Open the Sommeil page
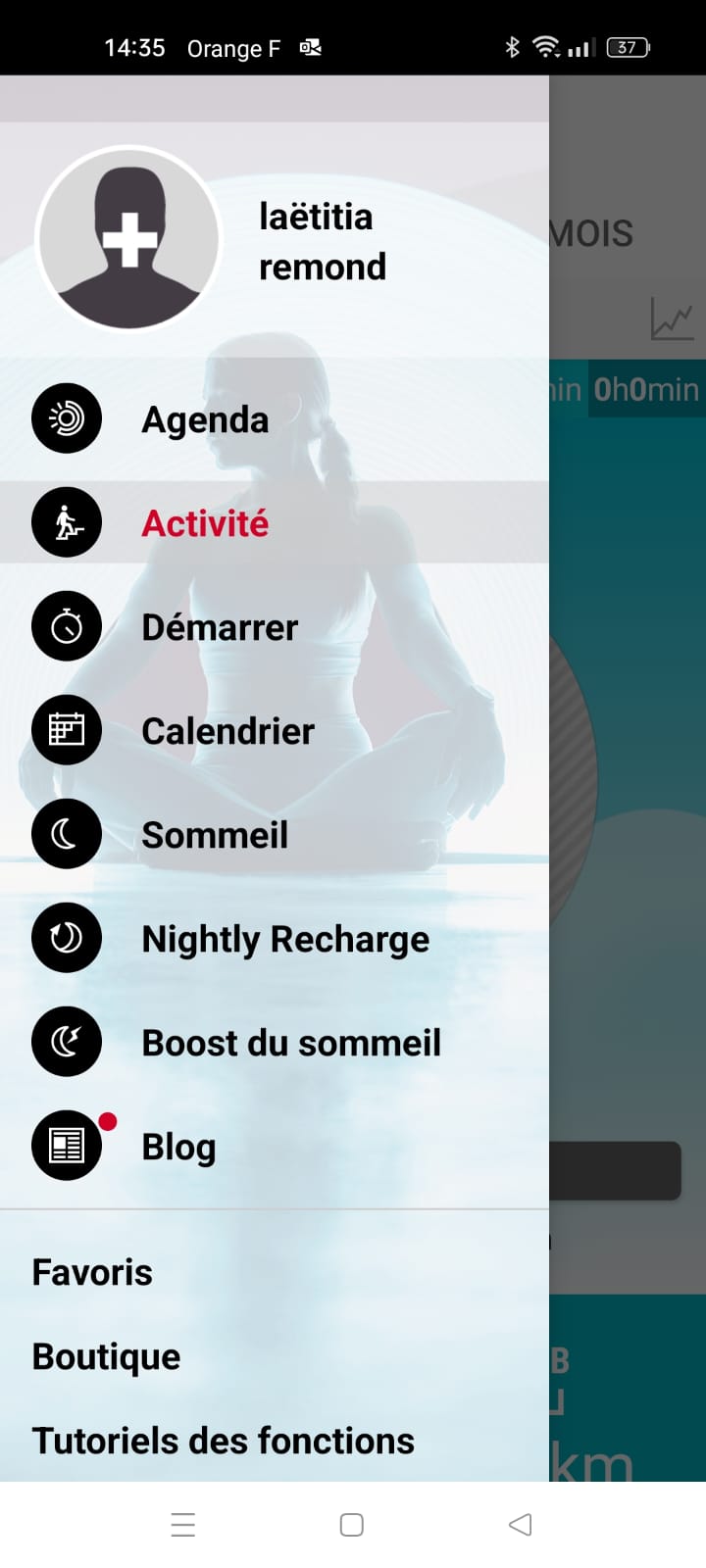This screenshot has height=1568, width=706. coord(215,835)
